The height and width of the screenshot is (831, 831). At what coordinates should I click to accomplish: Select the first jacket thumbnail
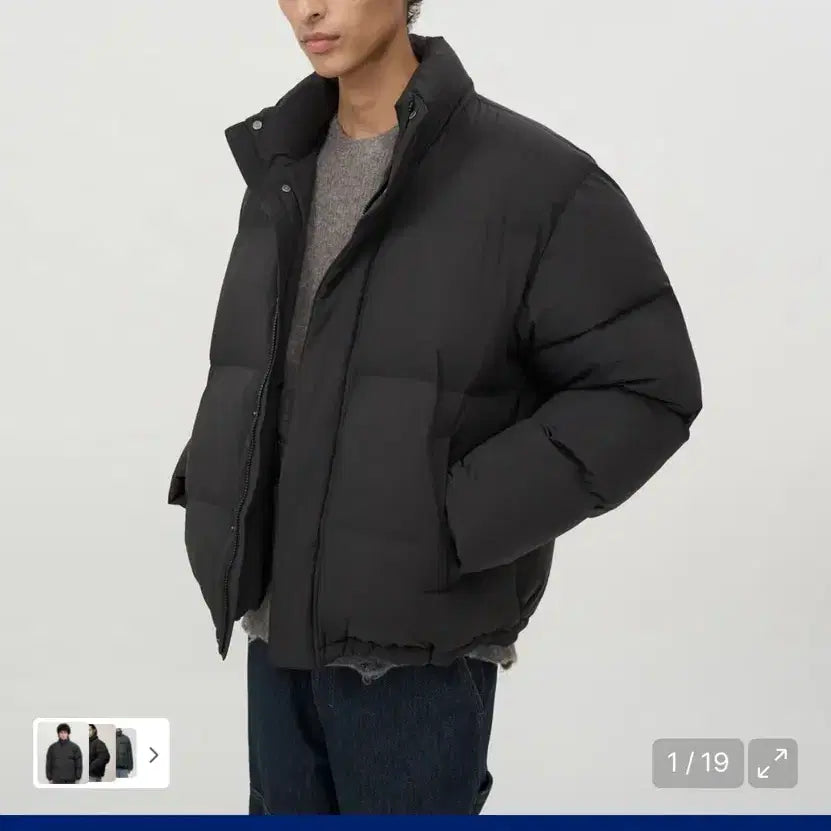coord(61,753)
